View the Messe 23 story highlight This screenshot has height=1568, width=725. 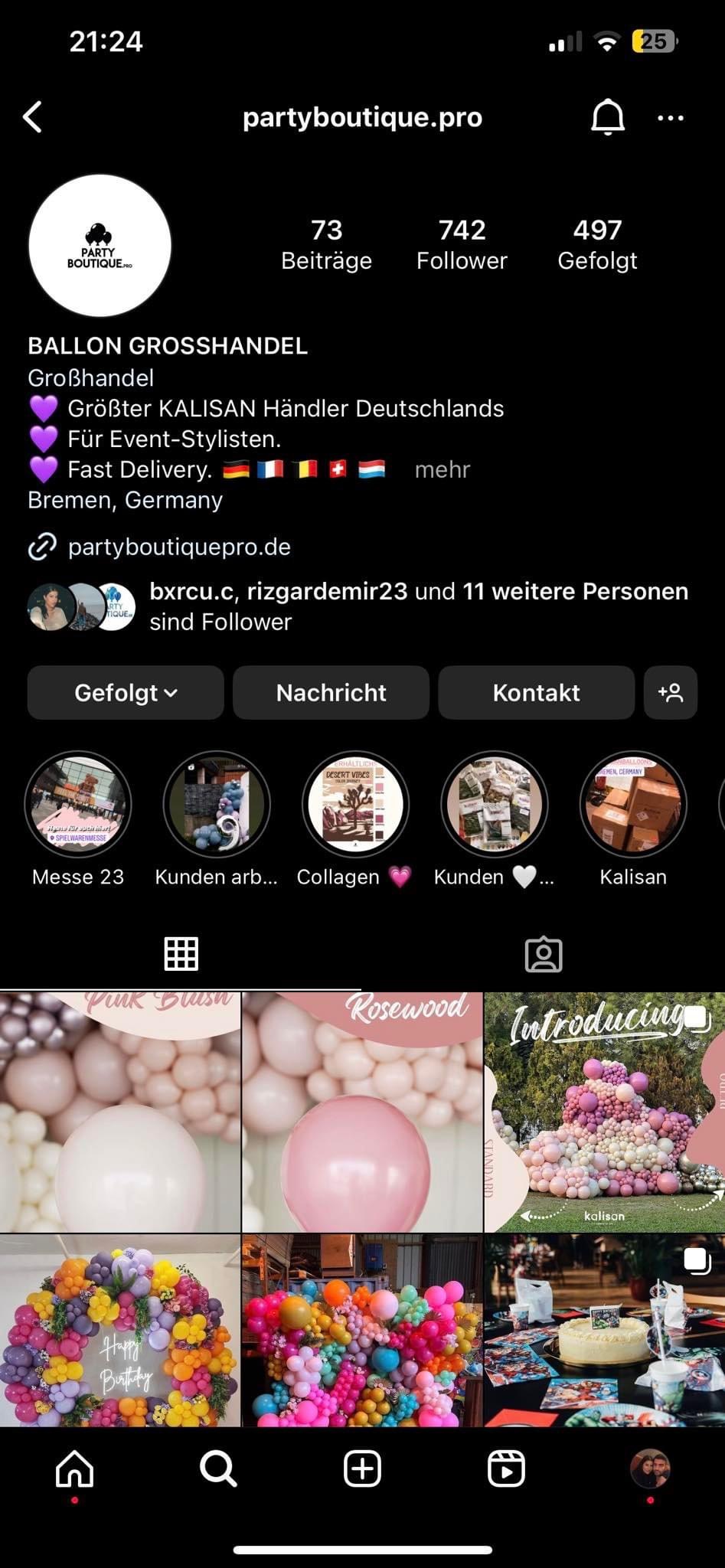(78, 805)
